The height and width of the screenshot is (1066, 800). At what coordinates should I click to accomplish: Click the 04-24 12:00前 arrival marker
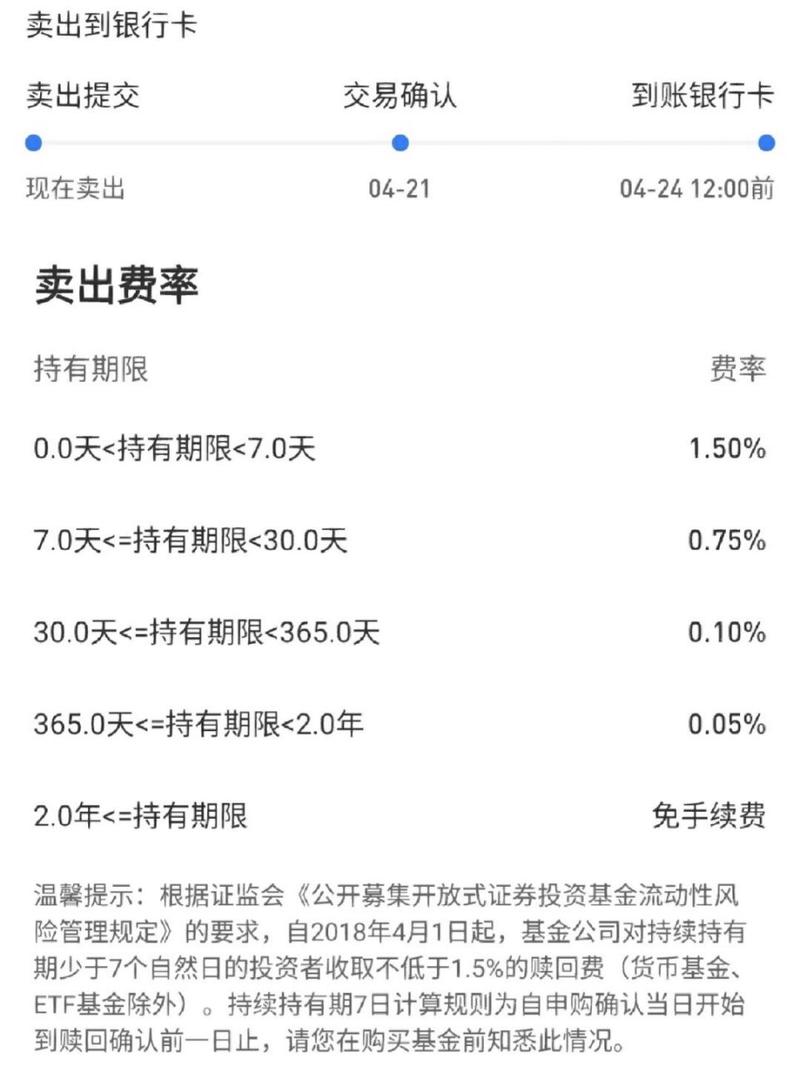point(765,143)
